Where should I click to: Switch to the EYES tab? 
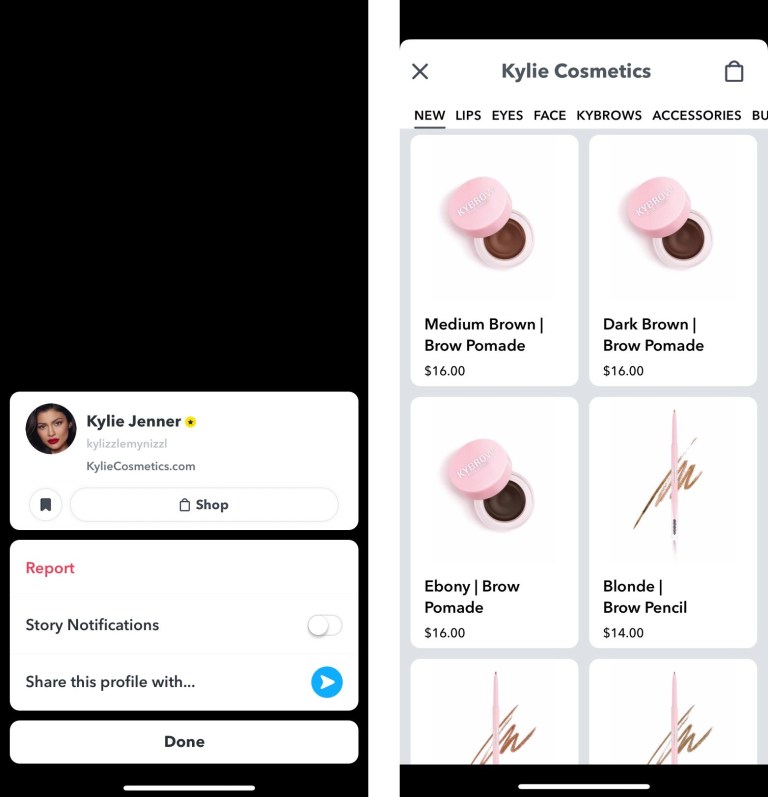507,115
